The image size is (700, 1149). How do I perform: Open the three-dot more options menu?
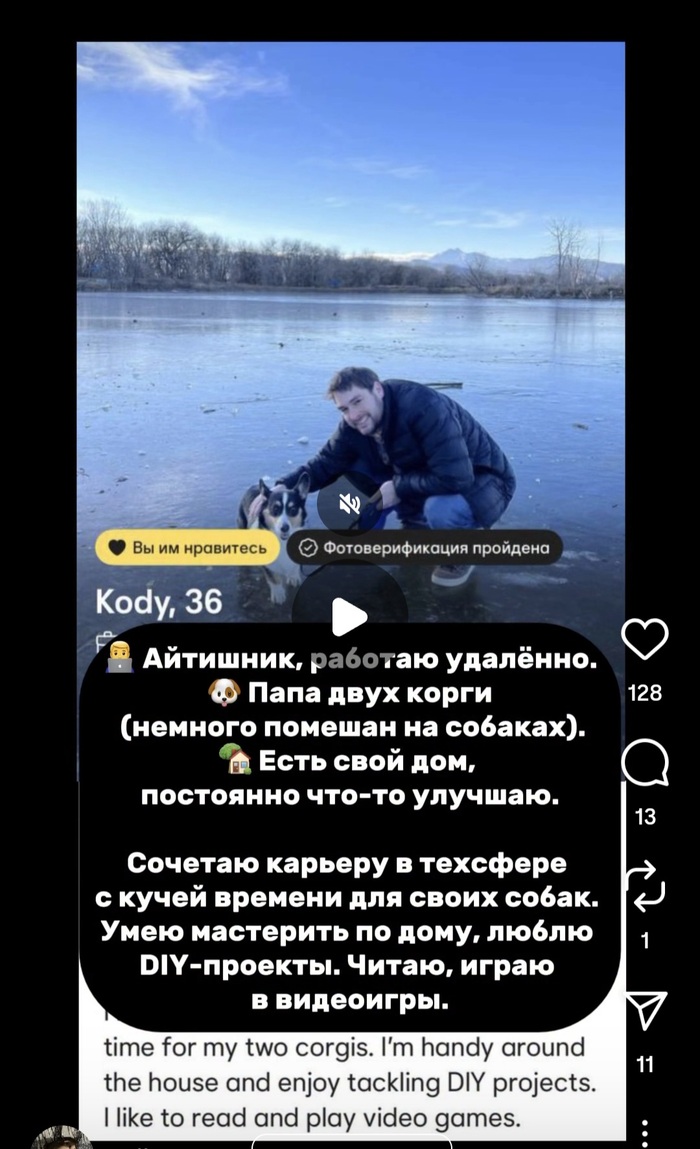point(645,1133)
